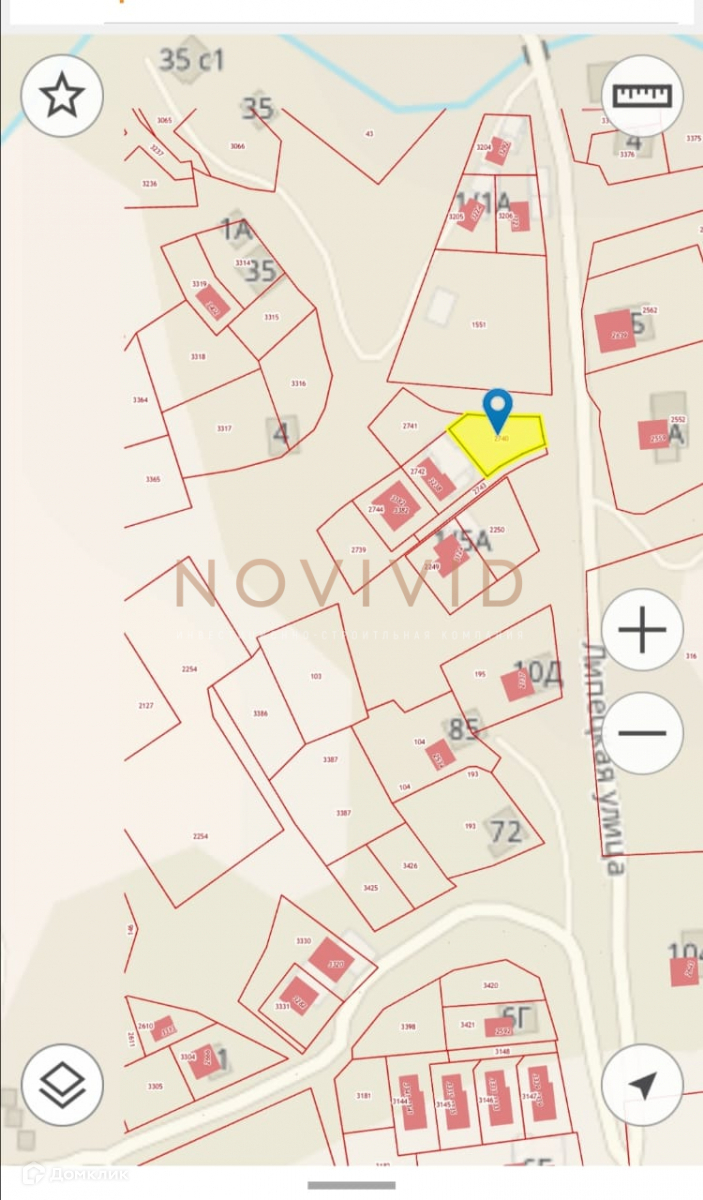
Task: Open the map layers selector
Action: point(62,1085)
